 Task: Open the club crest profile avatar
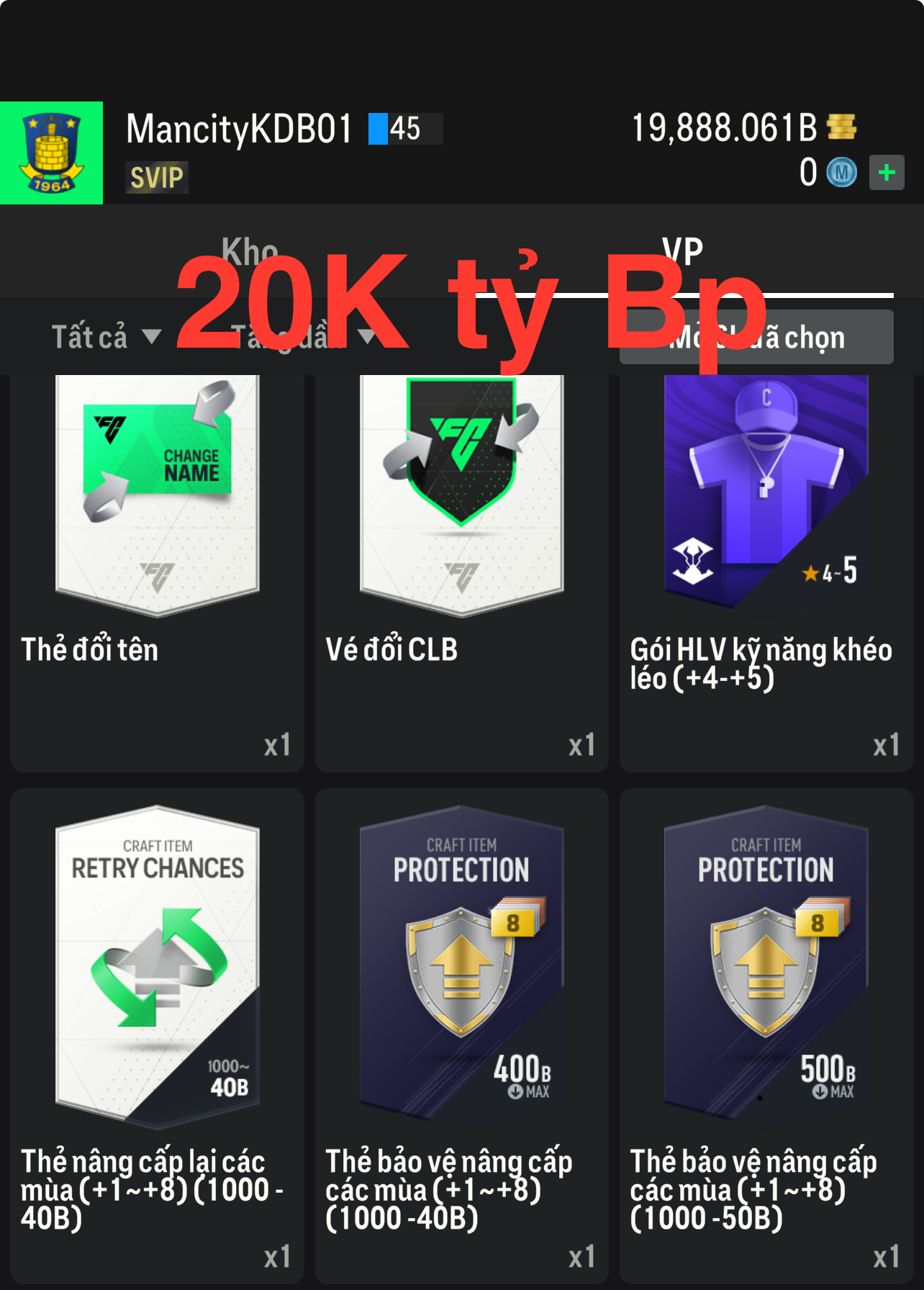[51, 153]
